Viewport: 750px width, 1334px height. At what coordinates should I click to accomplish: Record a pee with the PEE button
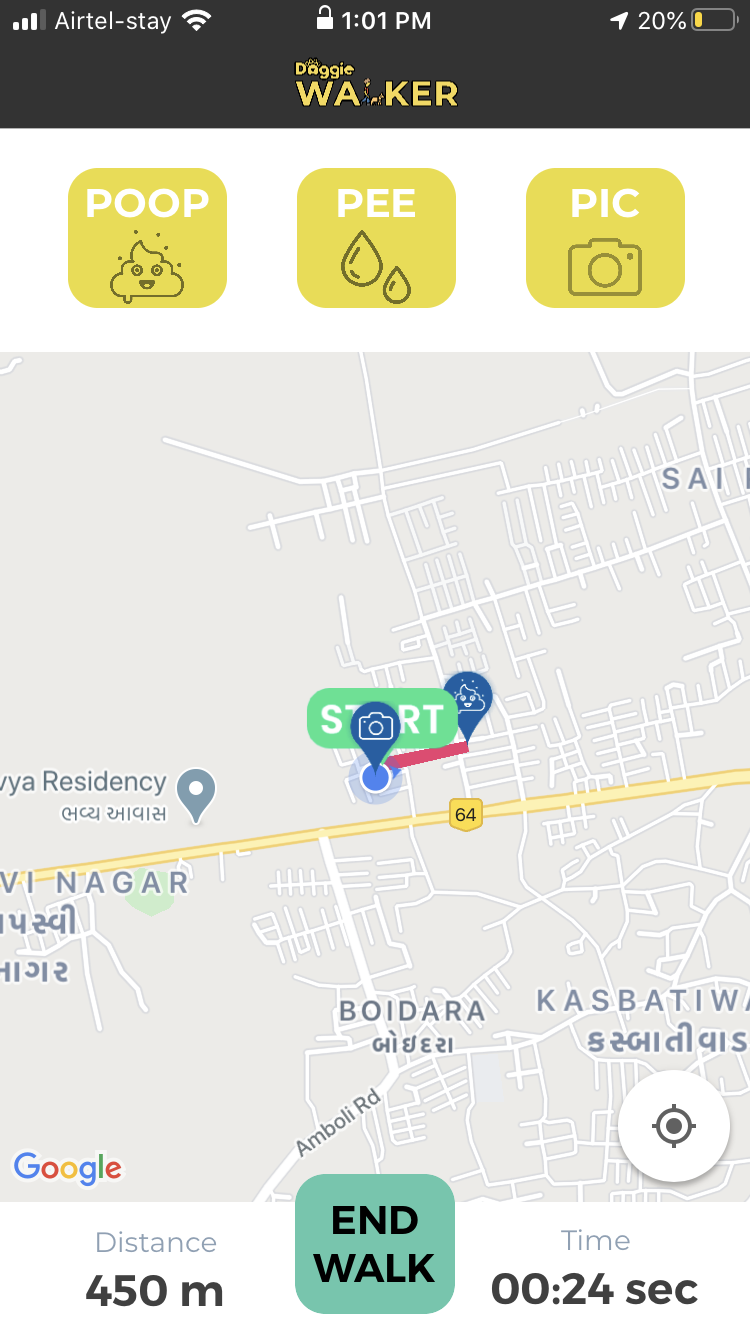(x=376, y=238)
